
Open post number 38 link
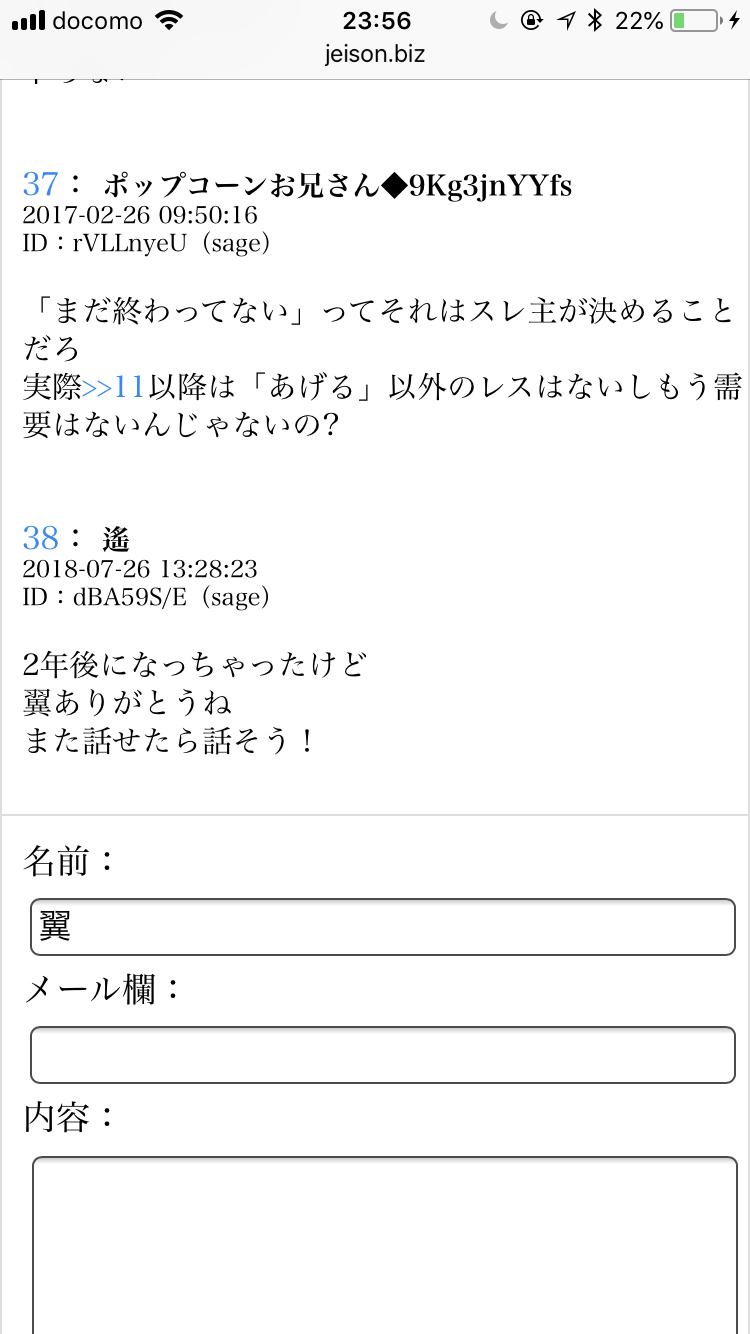point(41,538)
